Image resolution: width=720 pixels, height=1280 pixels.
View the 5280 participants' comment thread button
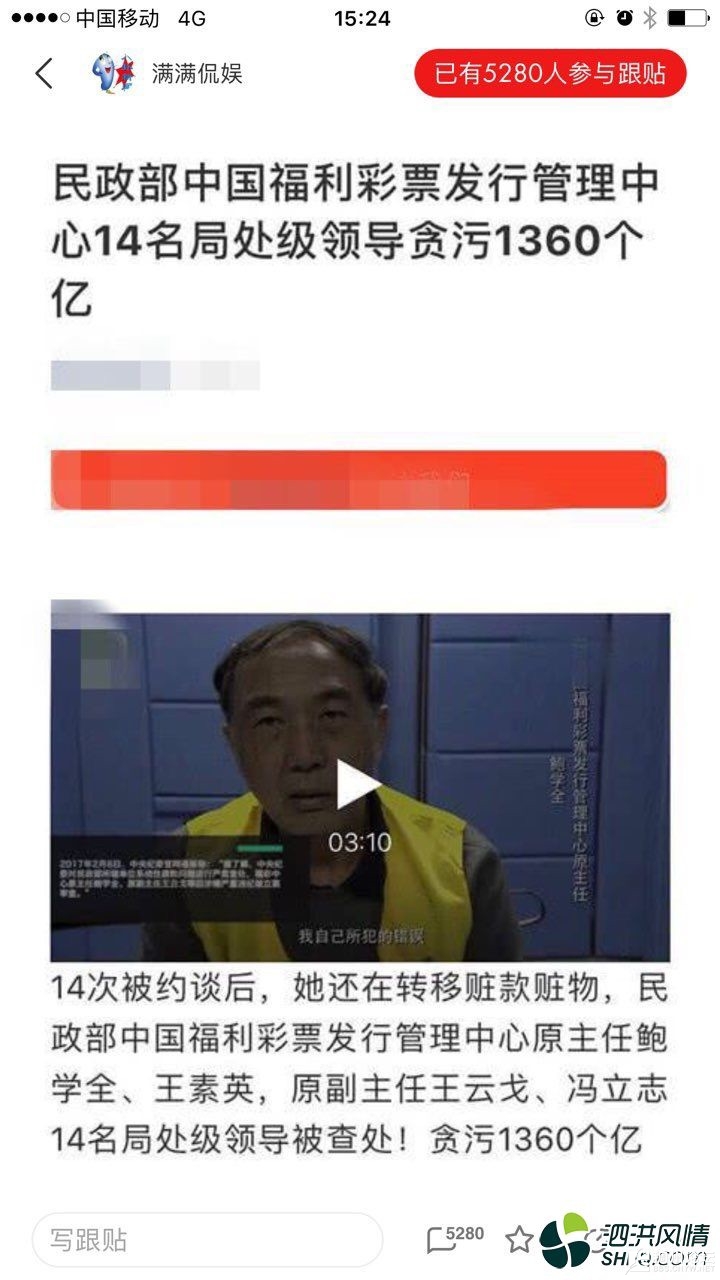click(550, 74)
